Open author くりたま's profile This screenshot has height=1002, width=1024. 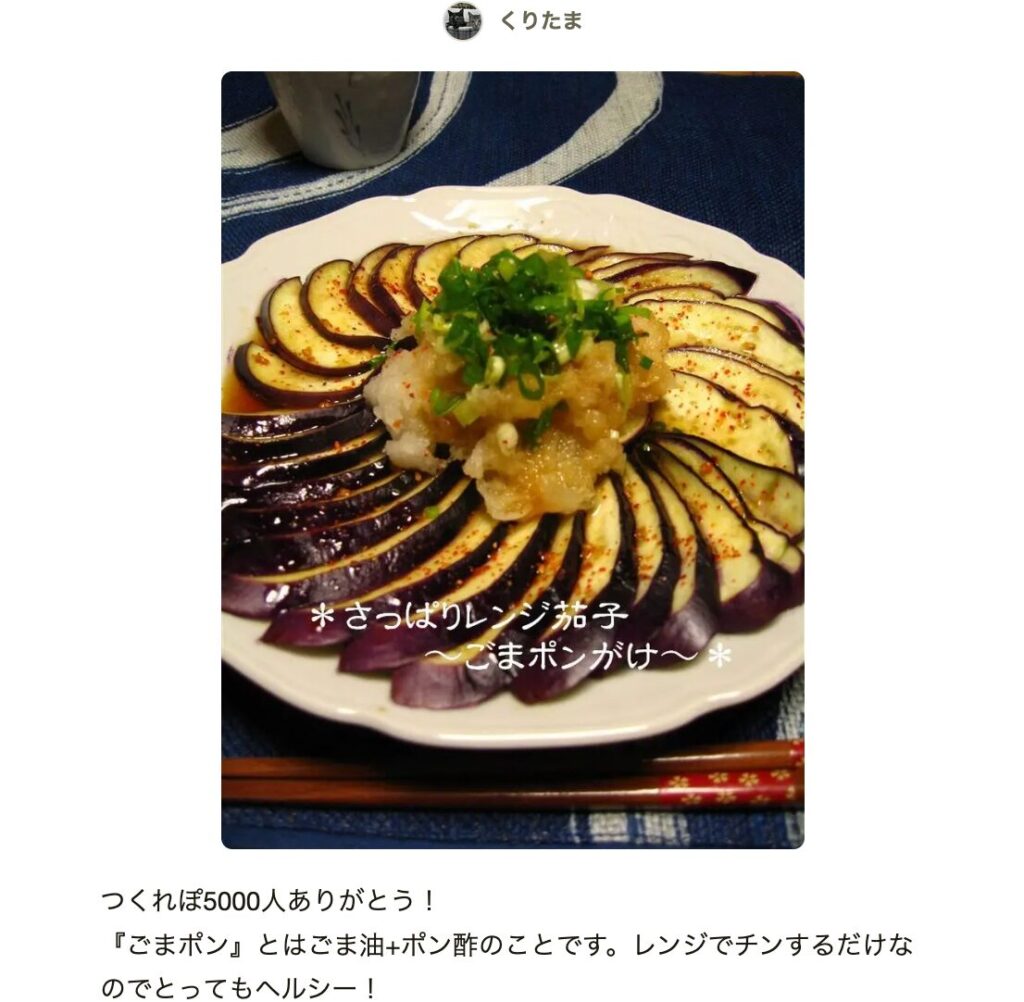539,21
